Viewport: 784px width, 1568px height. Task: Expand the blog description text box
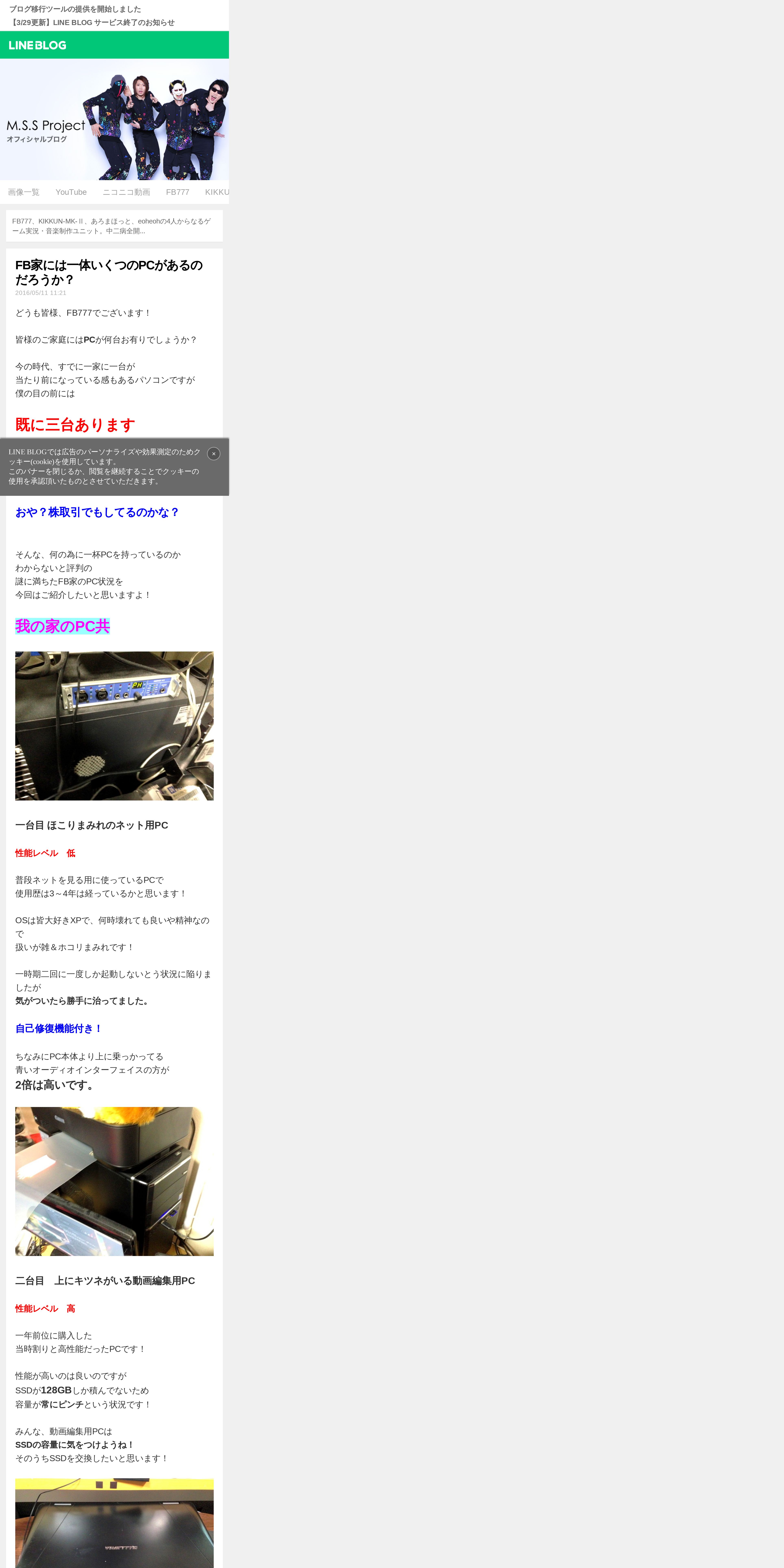point(114,226)
